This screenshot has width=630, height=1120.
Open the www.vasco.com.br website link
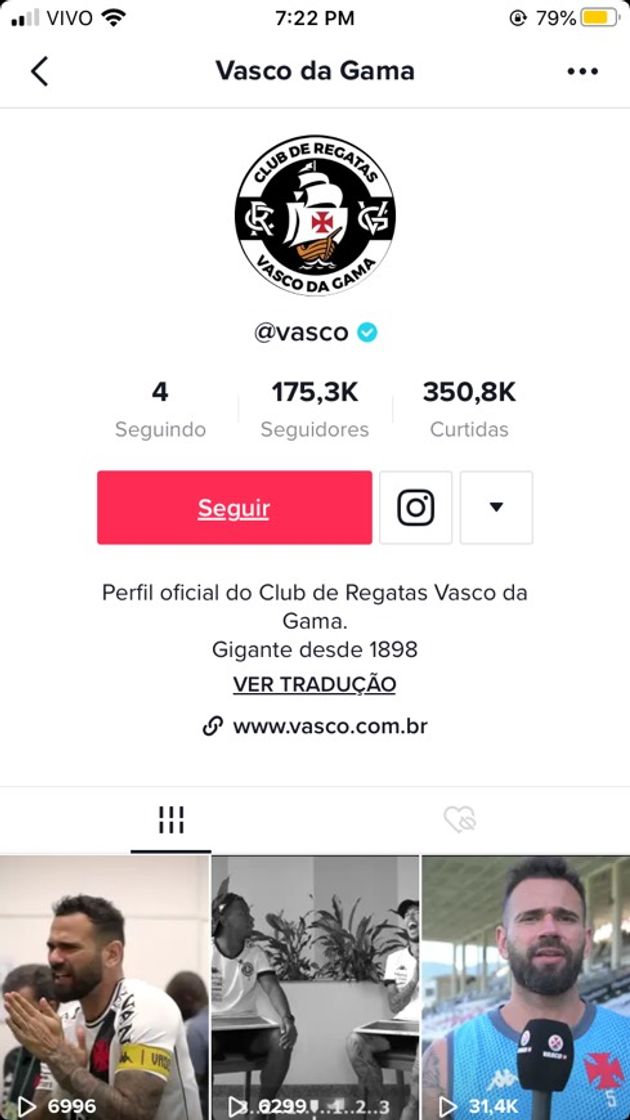click(x=329, y=727)
